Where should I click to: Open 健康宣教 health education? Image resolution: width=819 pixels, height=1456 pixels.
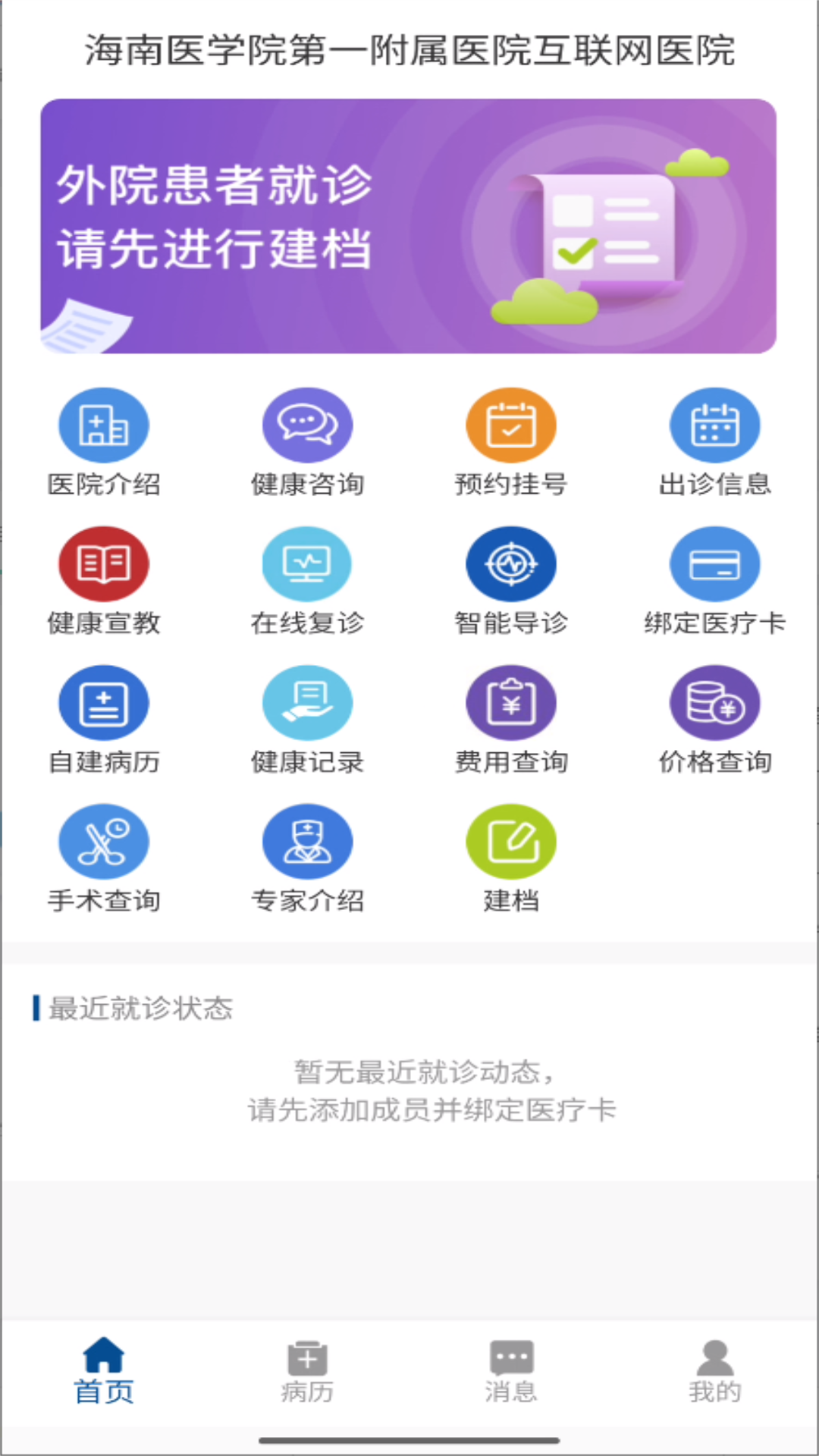104,565
